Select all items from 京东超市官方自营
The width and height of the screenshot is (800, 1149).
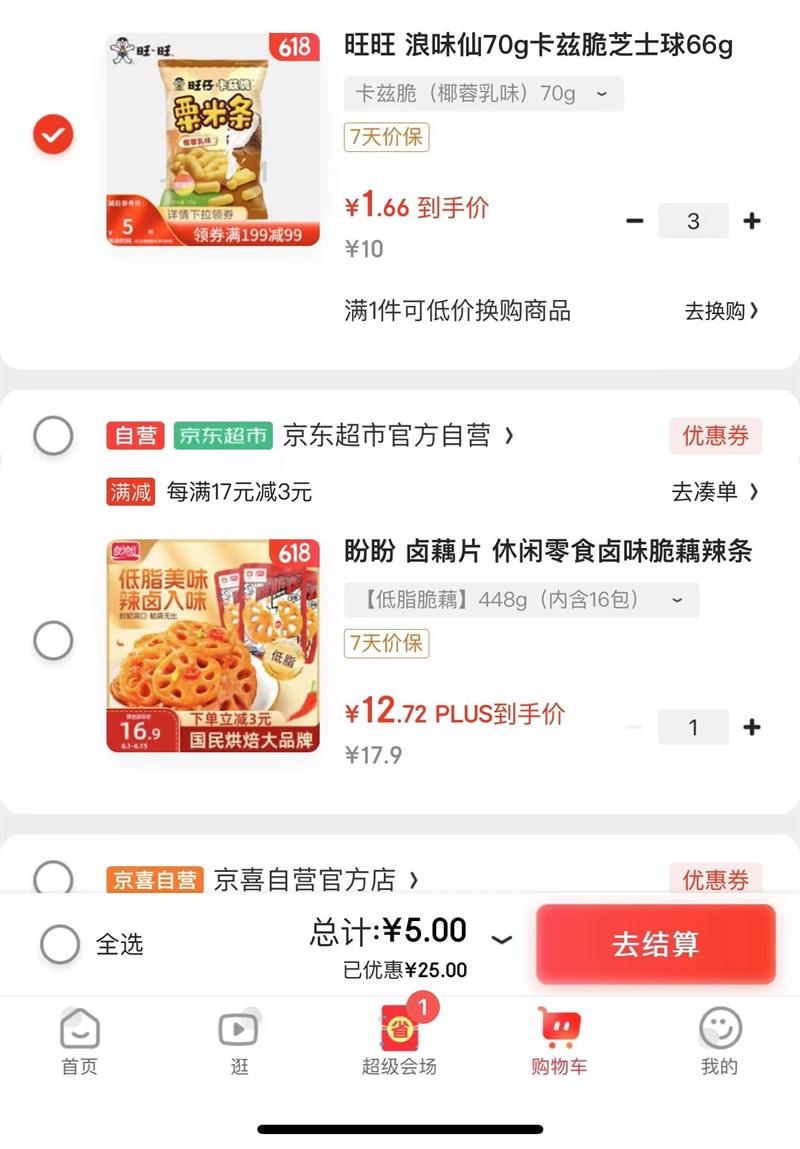point(53,436)
